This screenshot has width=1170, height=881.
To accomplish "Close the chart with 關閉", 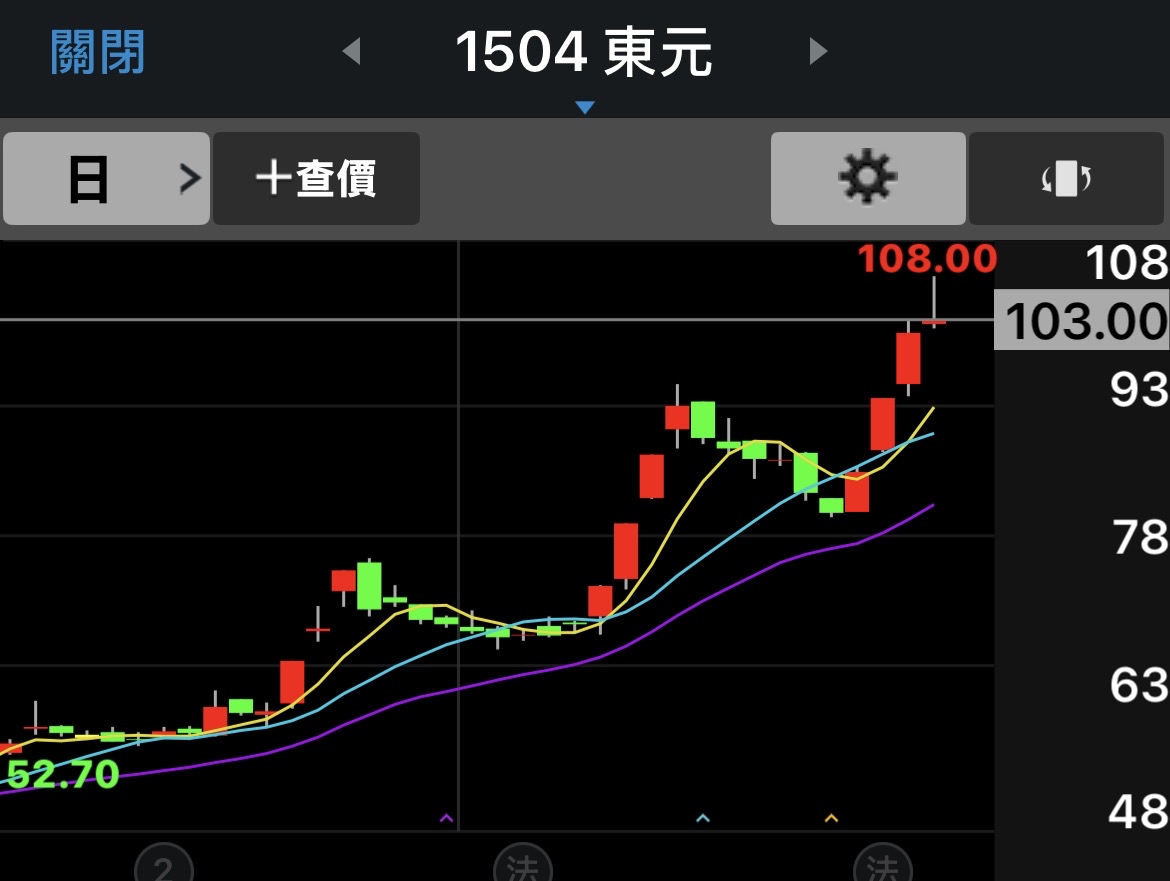I will [98, 53].
